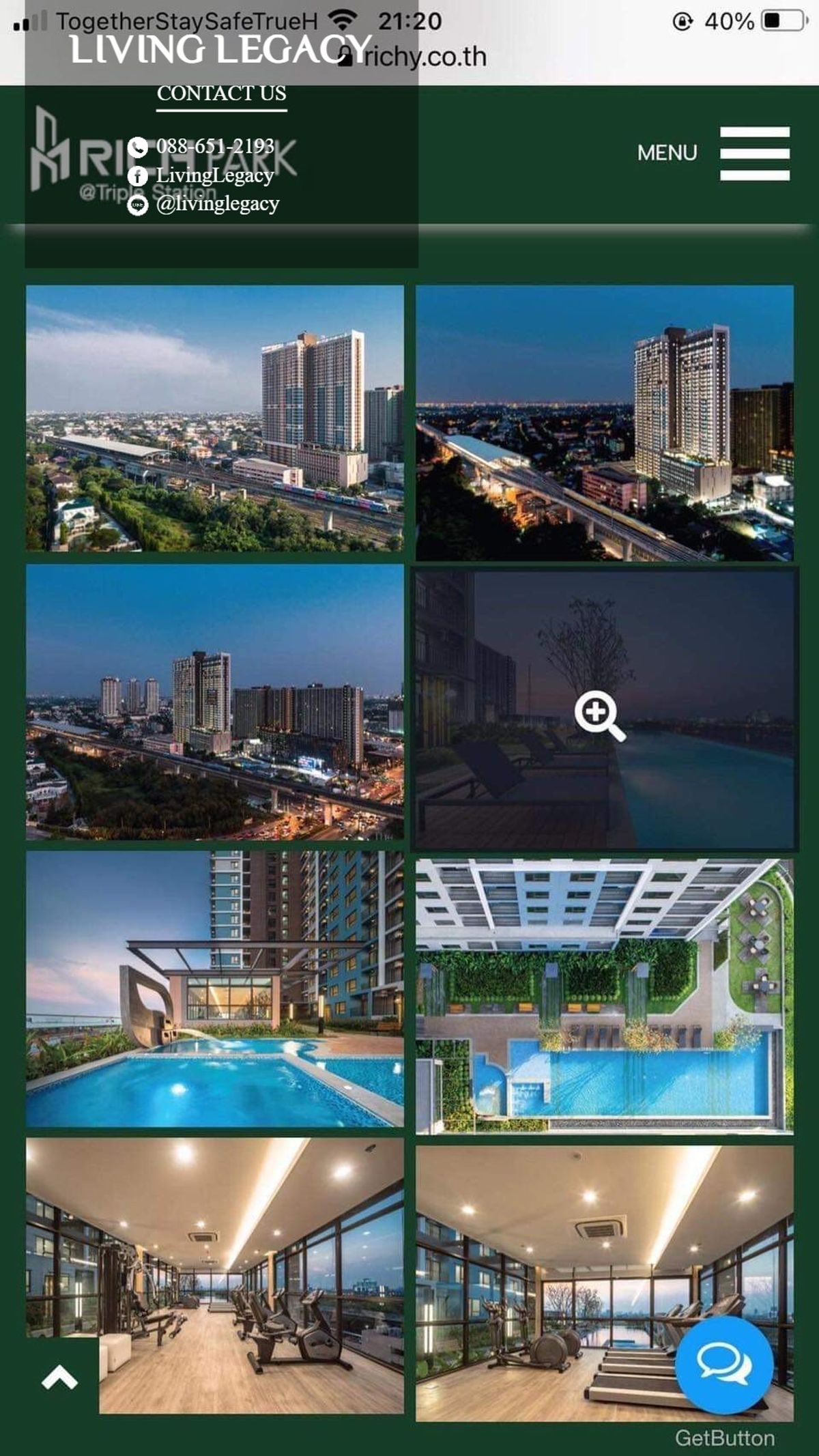819x1456 pixels.
Task: Open the gym photo with treadmills
Action: coord(605,1283)
